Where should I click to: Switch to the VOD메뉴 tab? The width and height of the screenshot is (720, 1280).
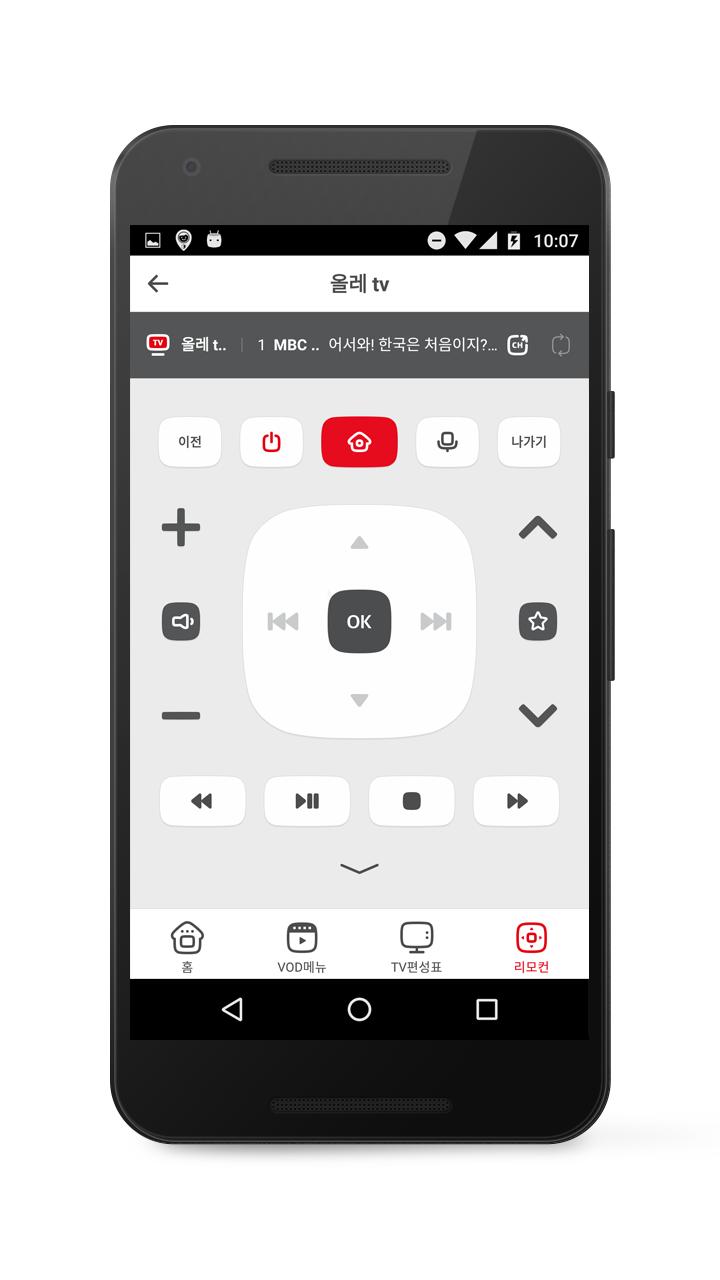(x=302, y=946)
